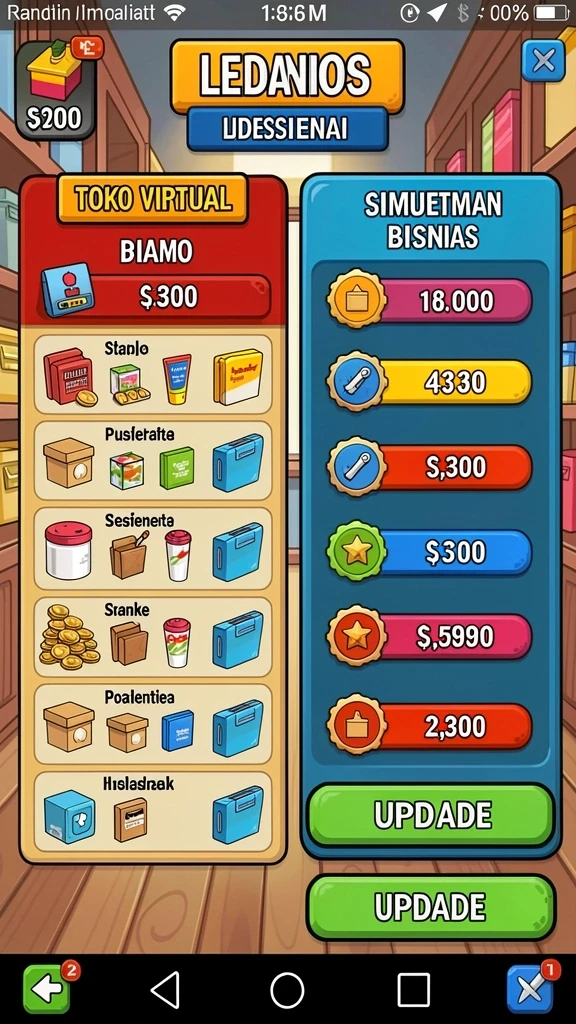This screenshot has width=576, height=1024.
Task: Select the 4330 yellow option
Action: (x=430, y=382)
